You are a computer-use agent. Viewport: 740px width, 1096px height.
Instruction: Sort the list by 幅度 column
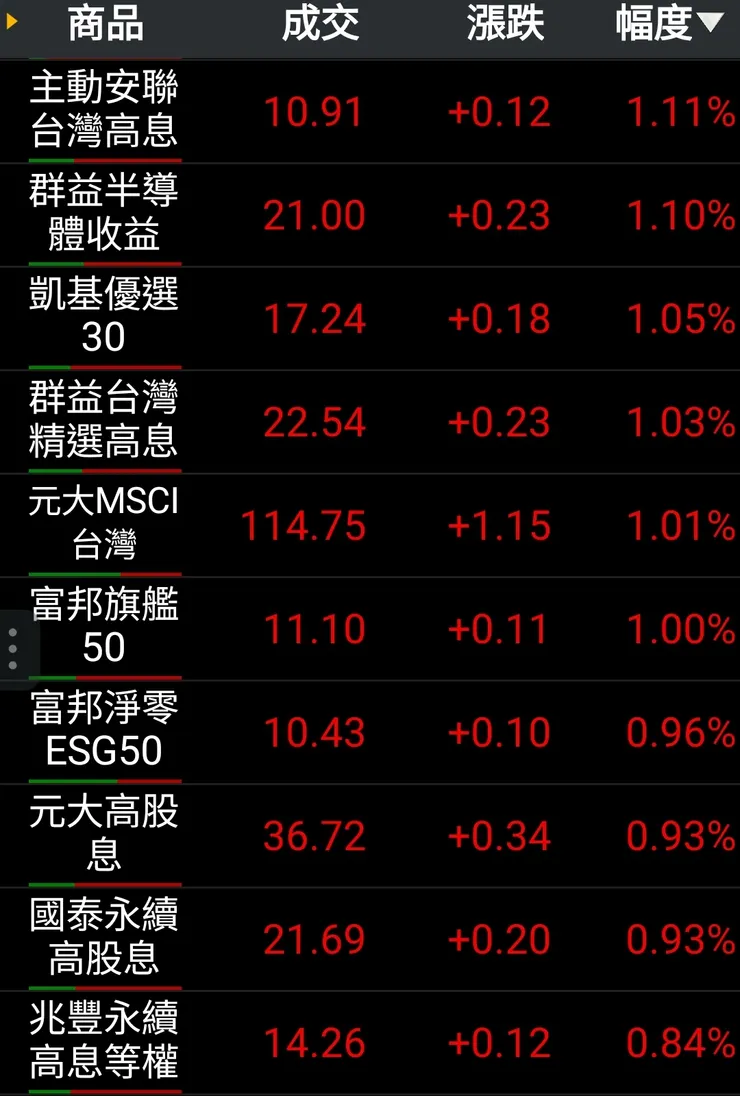click(668, 25)
